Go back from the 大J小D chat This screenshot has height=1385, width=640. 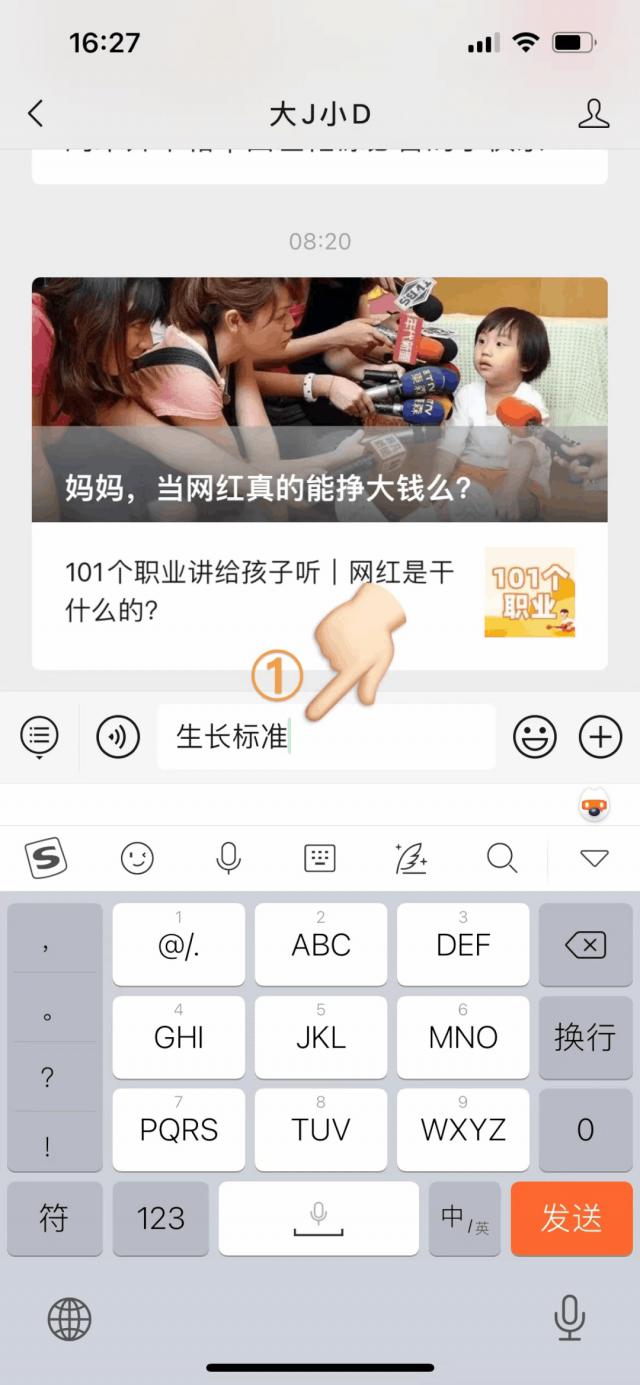pos(36,113)
